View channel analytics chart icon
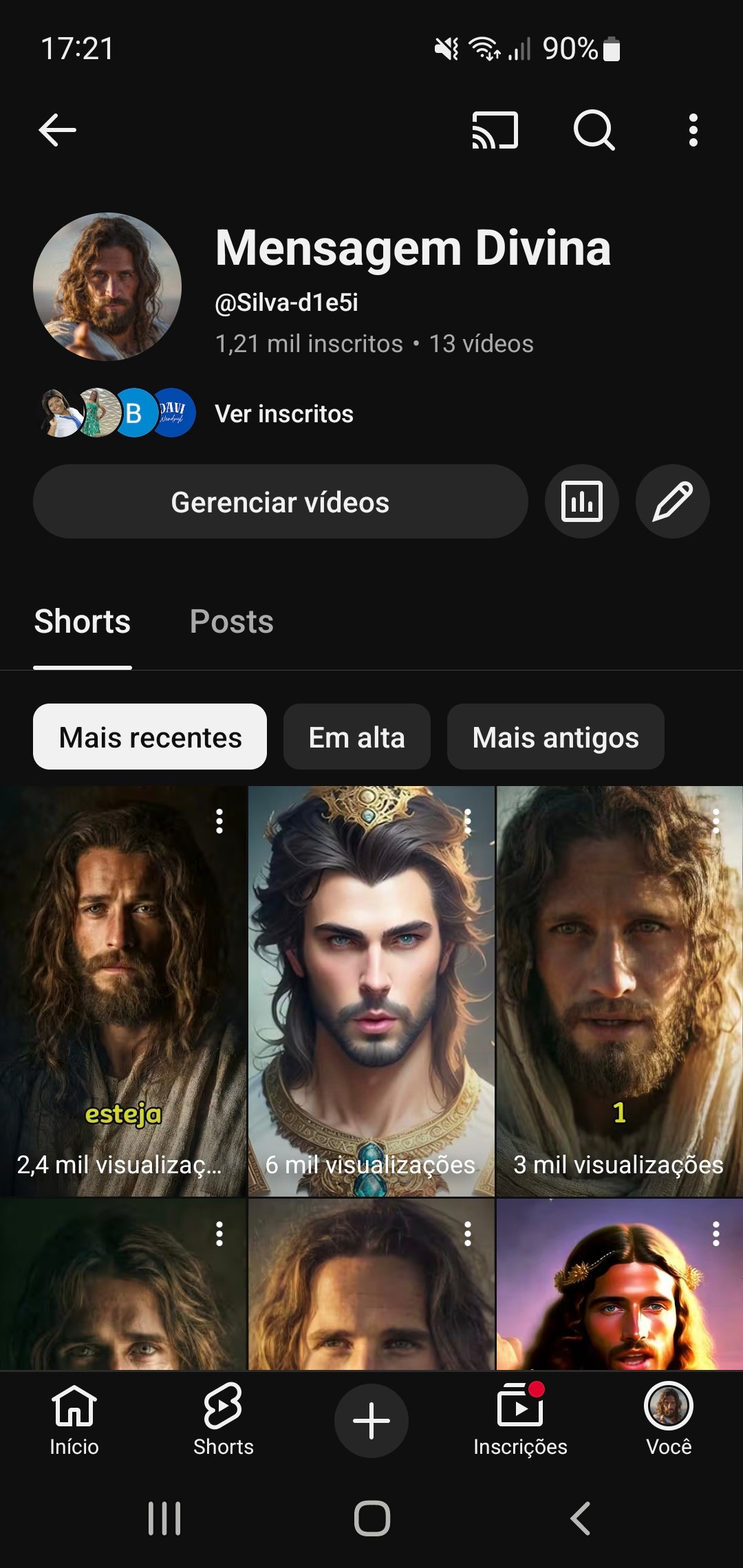The height and width of the screenshot is (1568, 743). pos(581,501)
